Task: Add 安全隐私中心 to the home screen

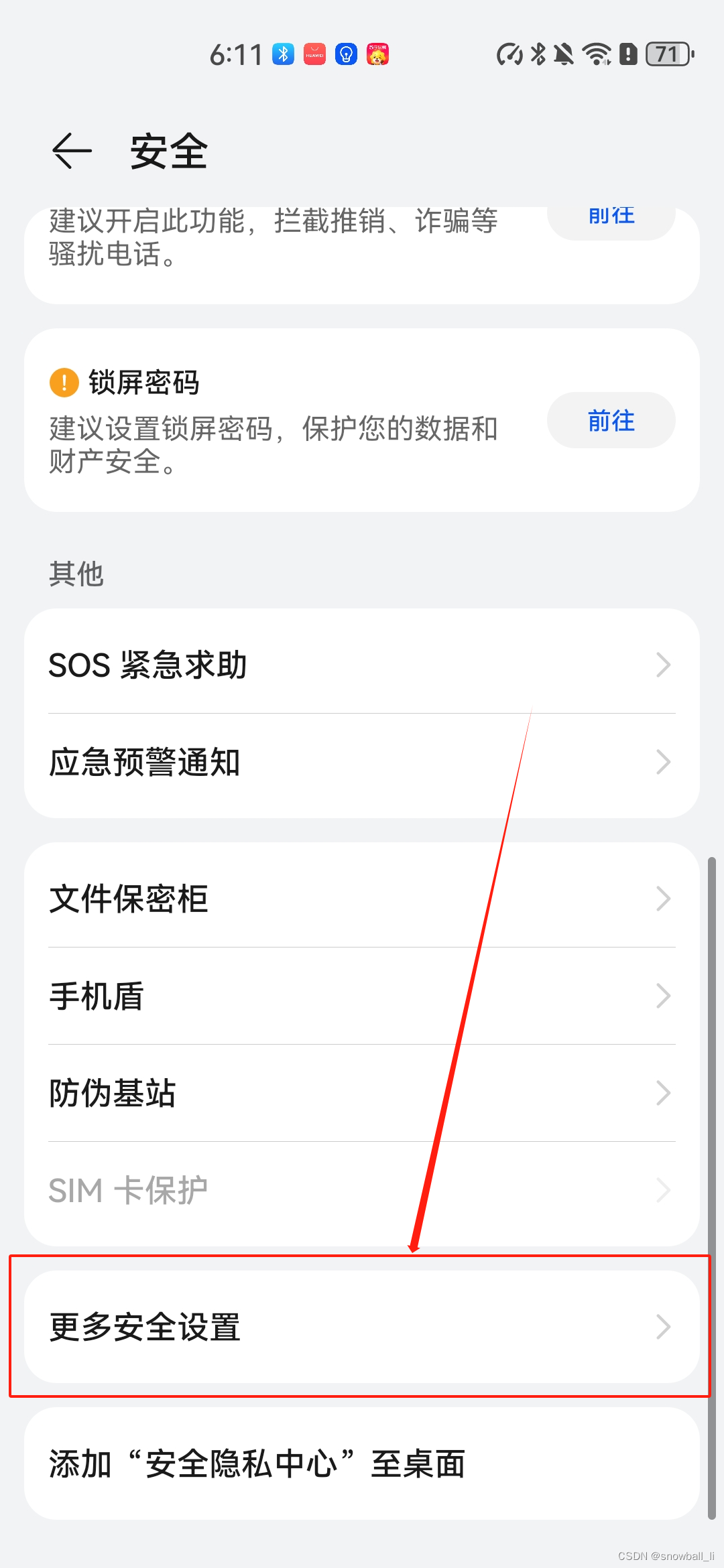Action: 362,1463
